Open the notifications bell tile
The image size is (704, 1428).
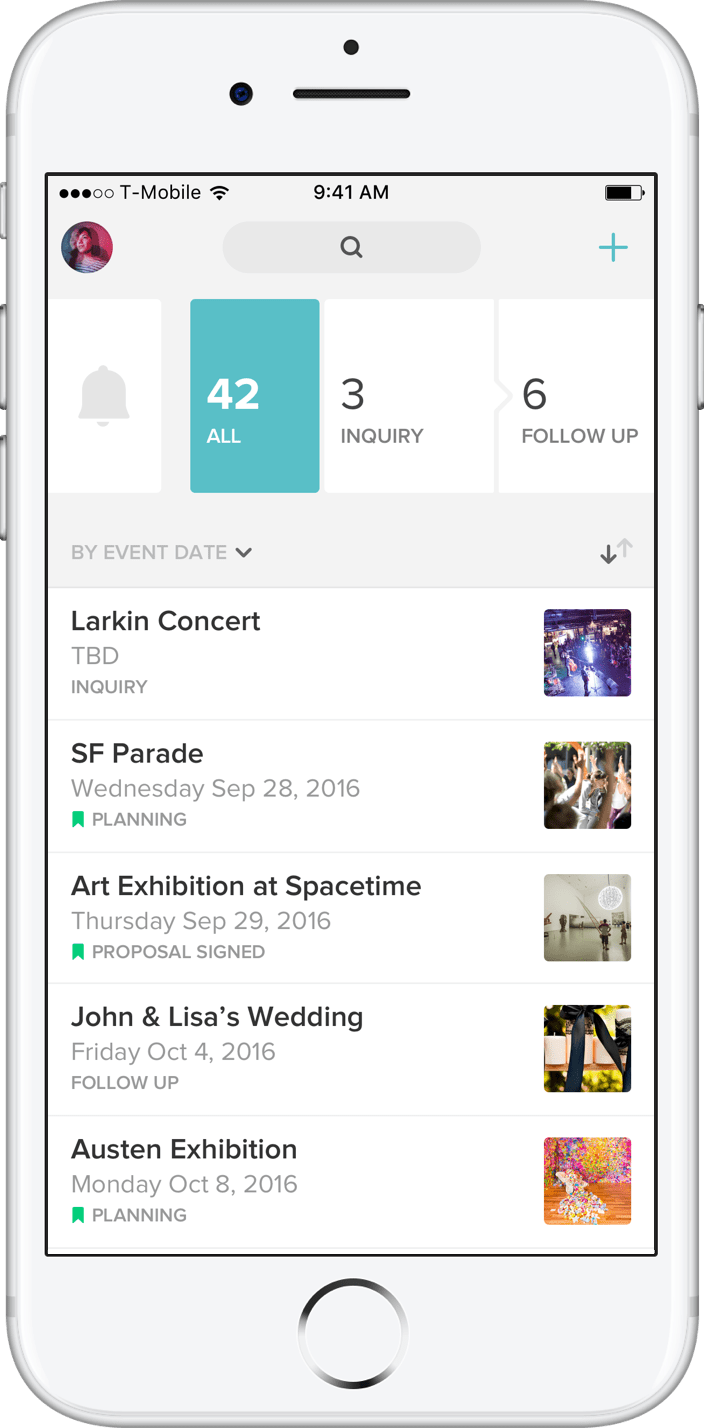click(104, 396)
